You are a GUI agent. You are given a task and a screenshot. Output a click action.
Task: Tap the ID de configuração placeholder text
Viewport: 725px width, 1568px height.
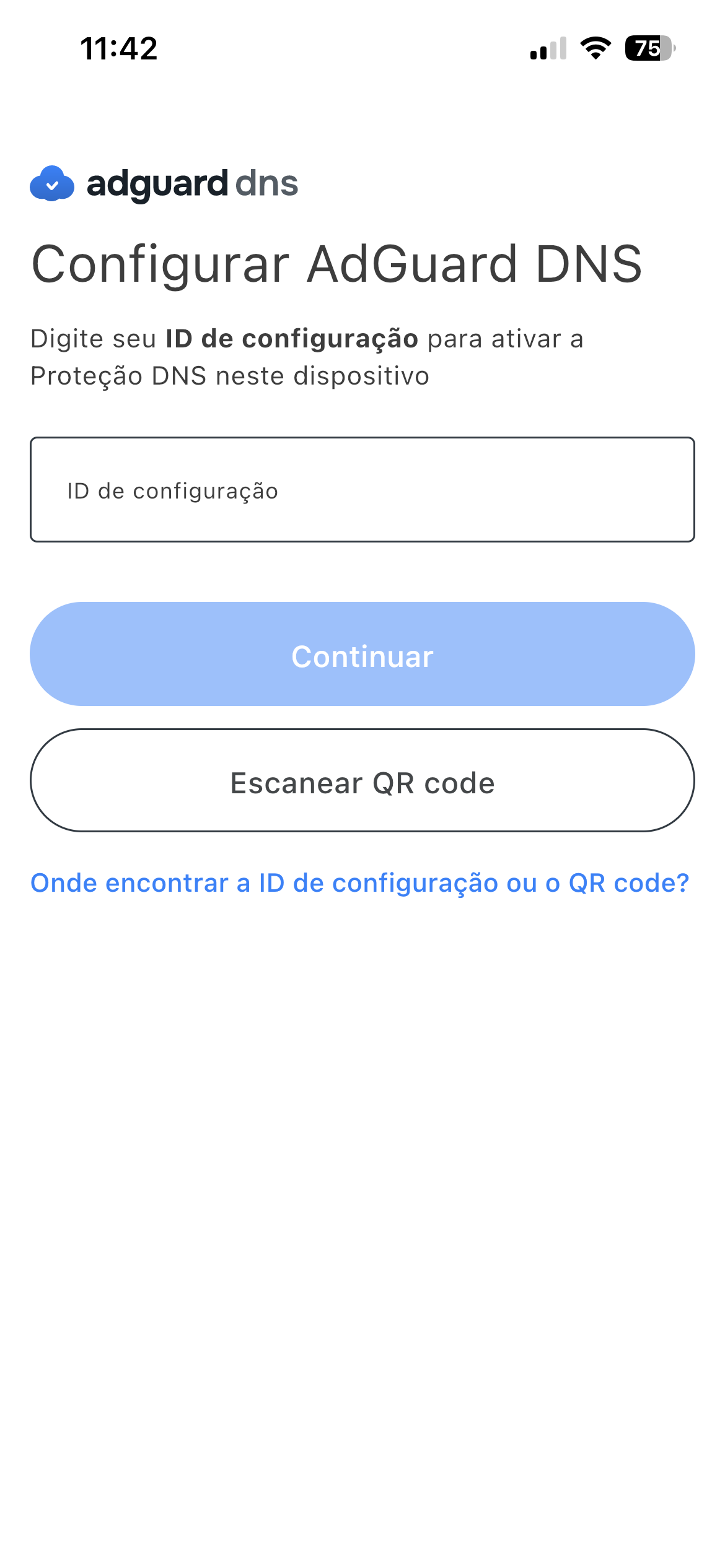tap(172, 490)
